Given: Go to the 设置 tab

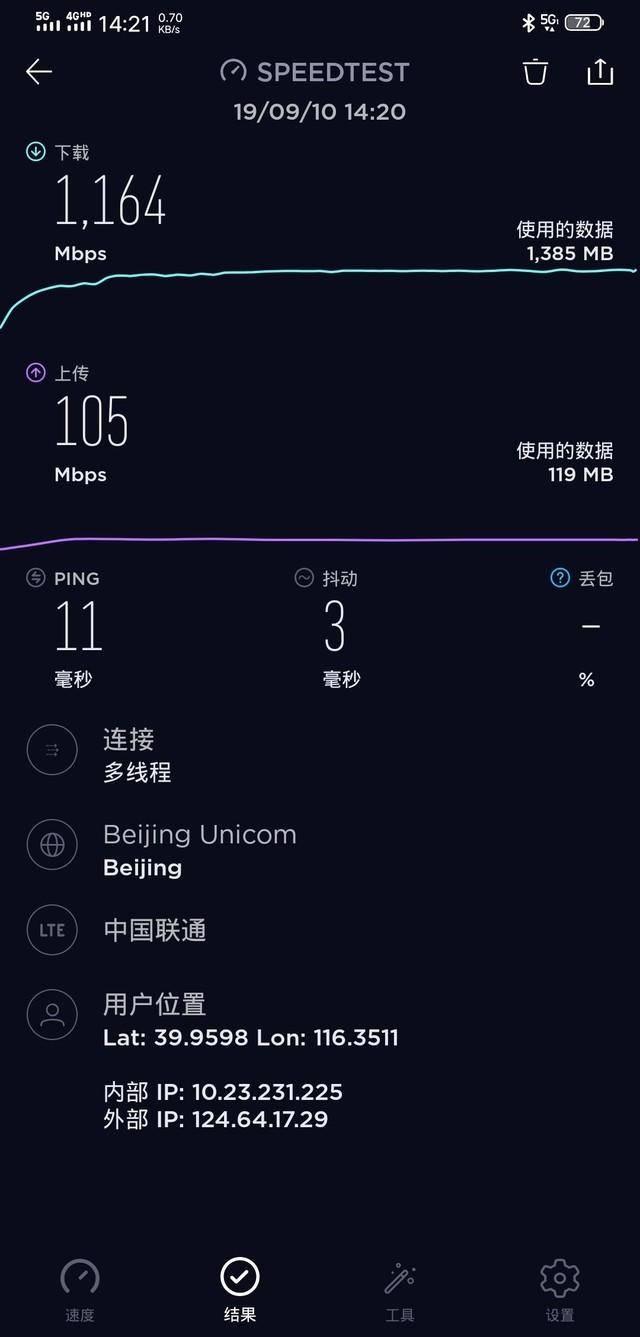Looking at the screenshot, I should [559, 1291].
